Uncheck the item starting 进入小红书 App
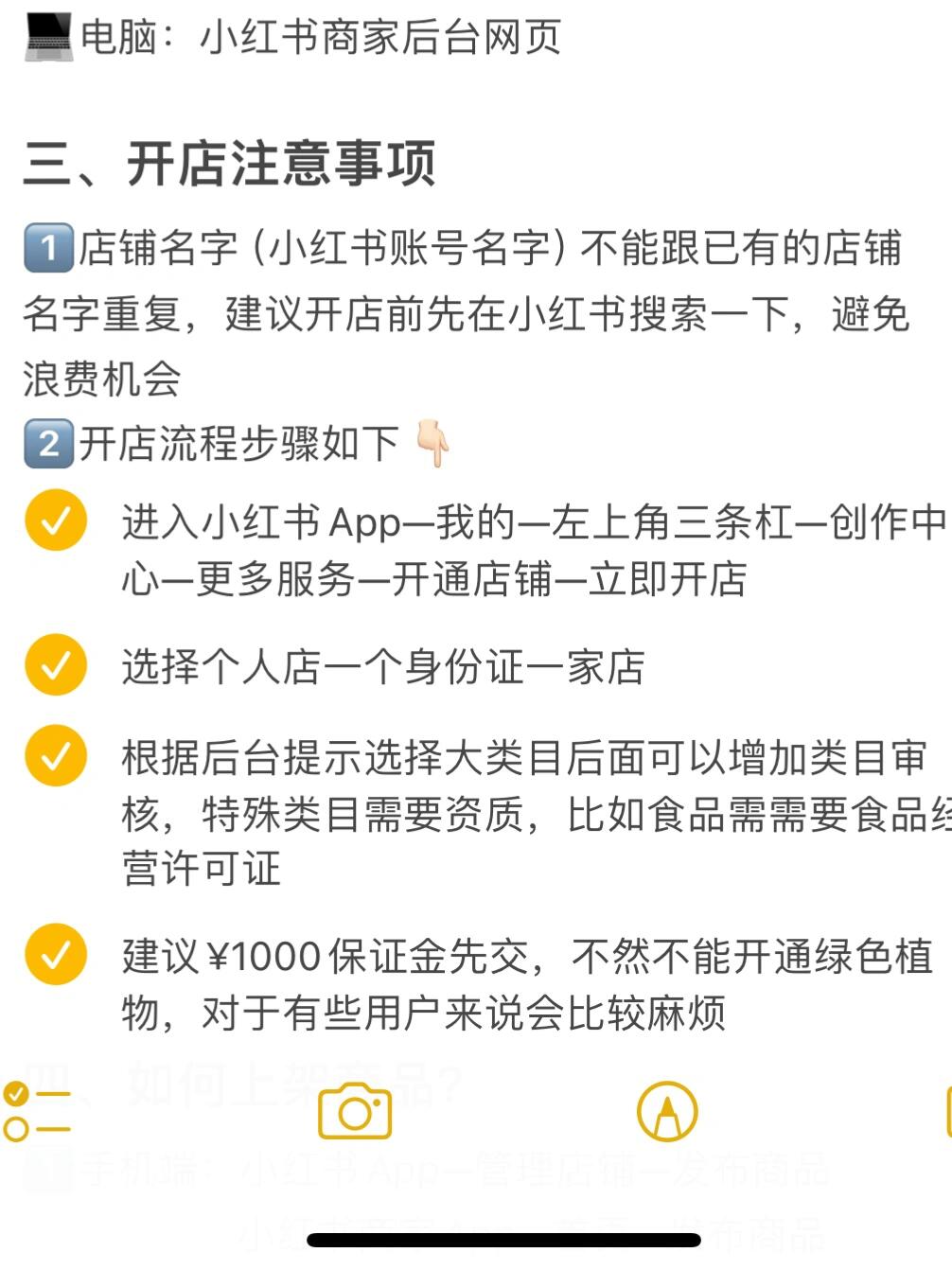 pos(56,520)
